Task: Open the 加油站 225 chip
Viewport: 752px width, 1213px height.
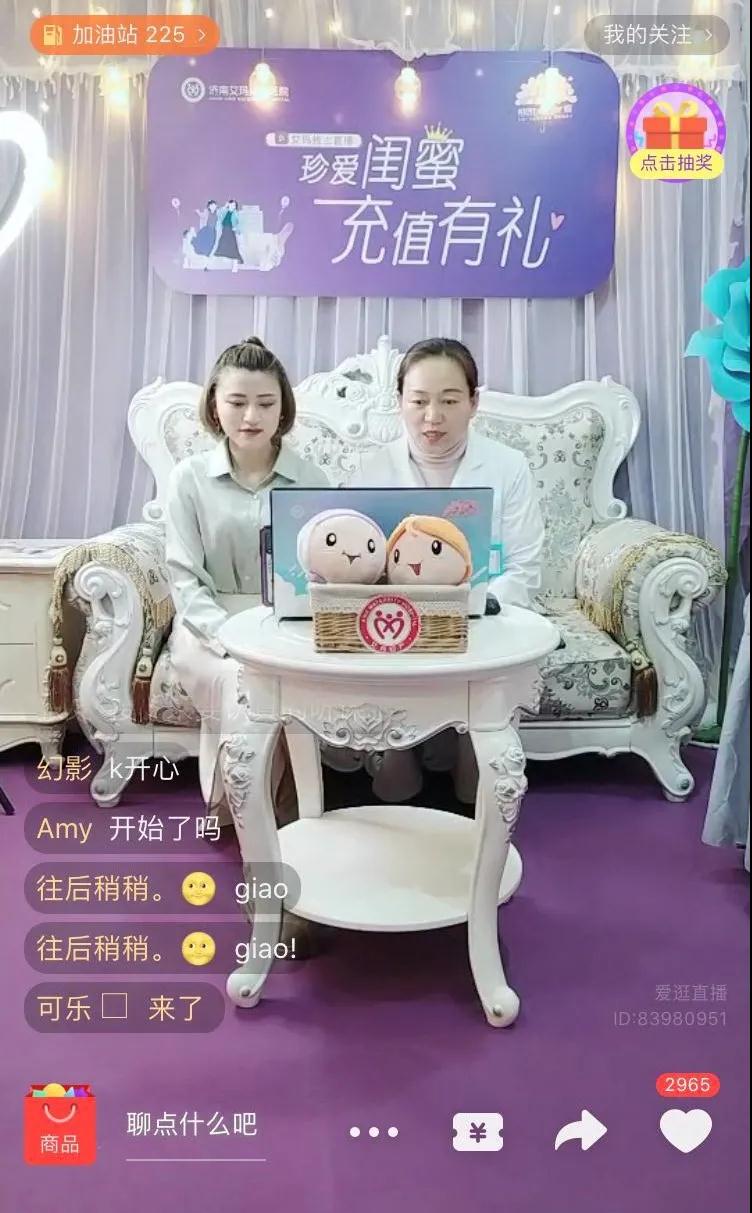Action: (124, 35)
